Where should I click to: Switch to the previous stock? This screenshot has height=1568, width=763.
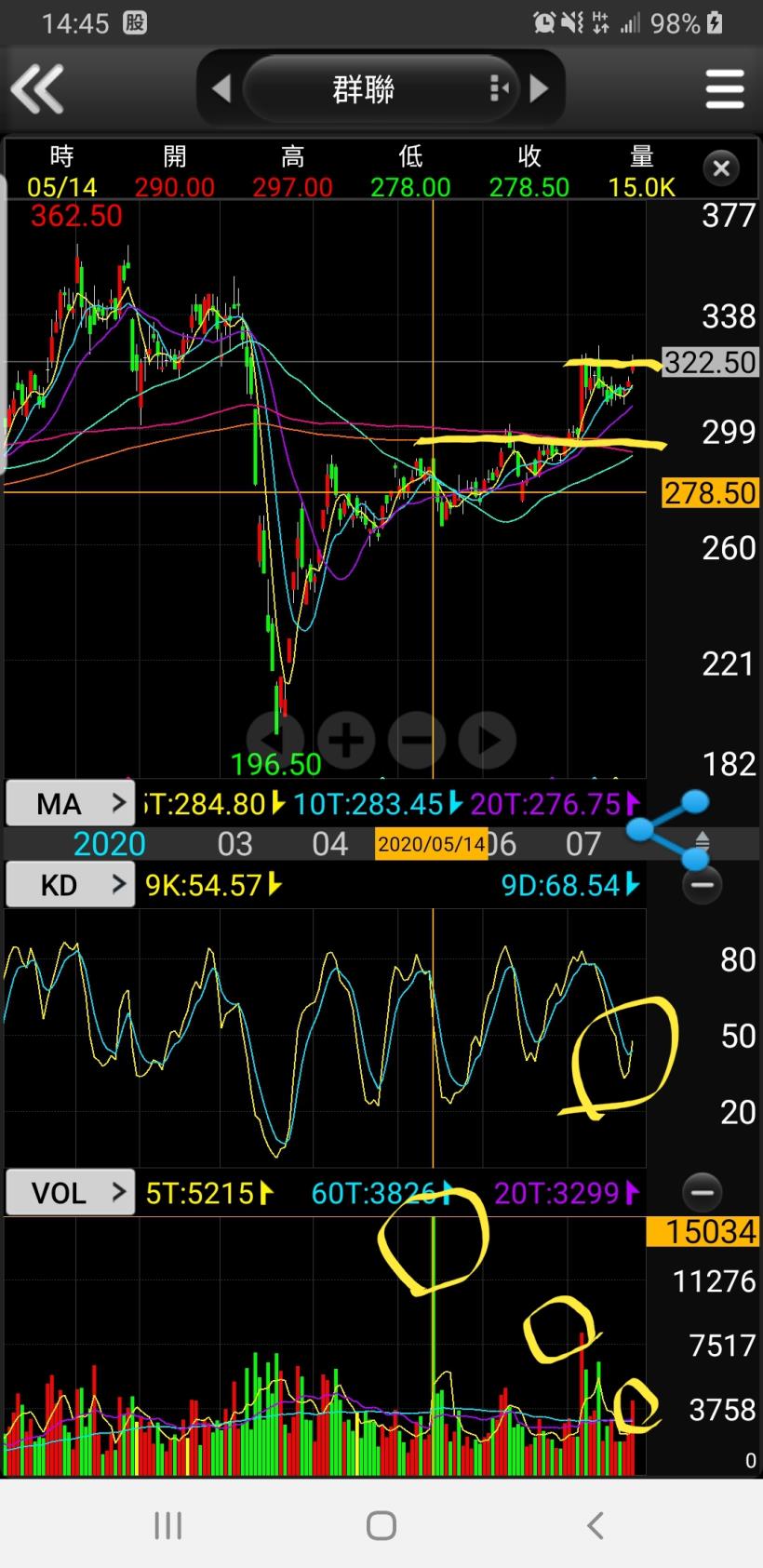tap(221, 89)
